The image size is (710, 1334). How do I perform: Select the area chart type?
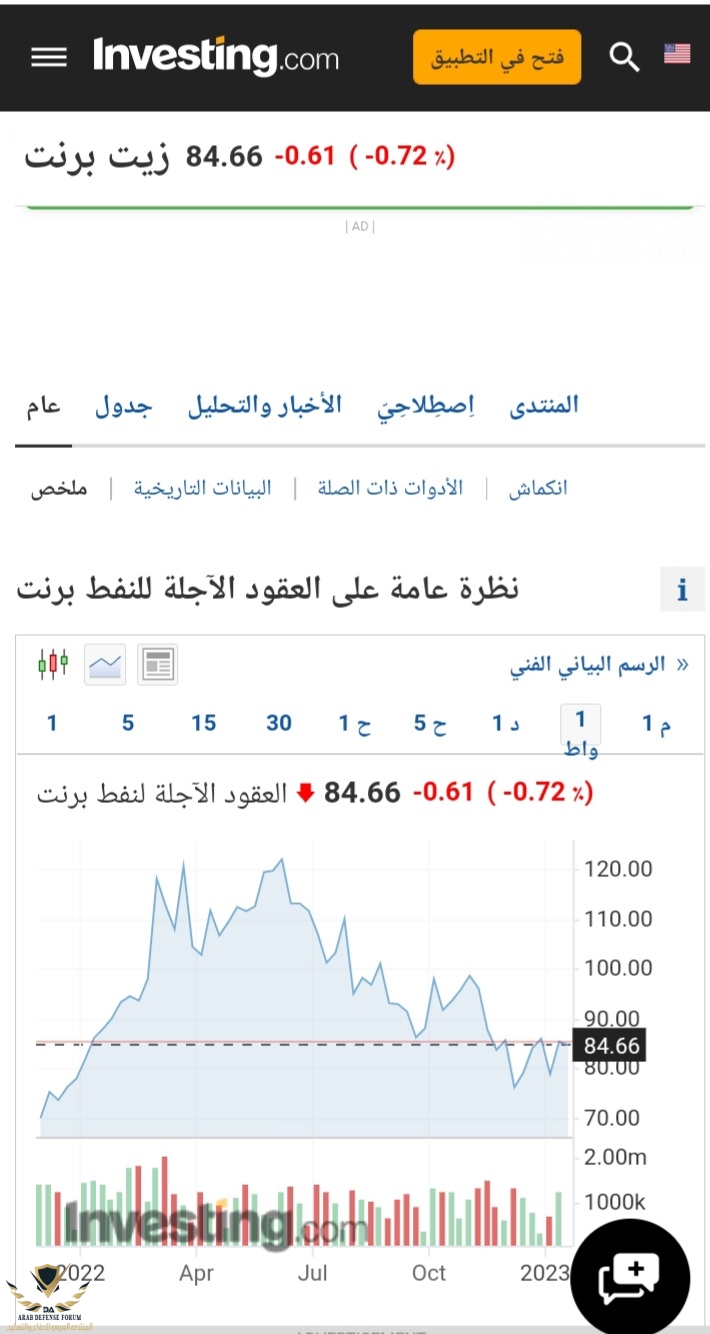[x=106, y=664]
